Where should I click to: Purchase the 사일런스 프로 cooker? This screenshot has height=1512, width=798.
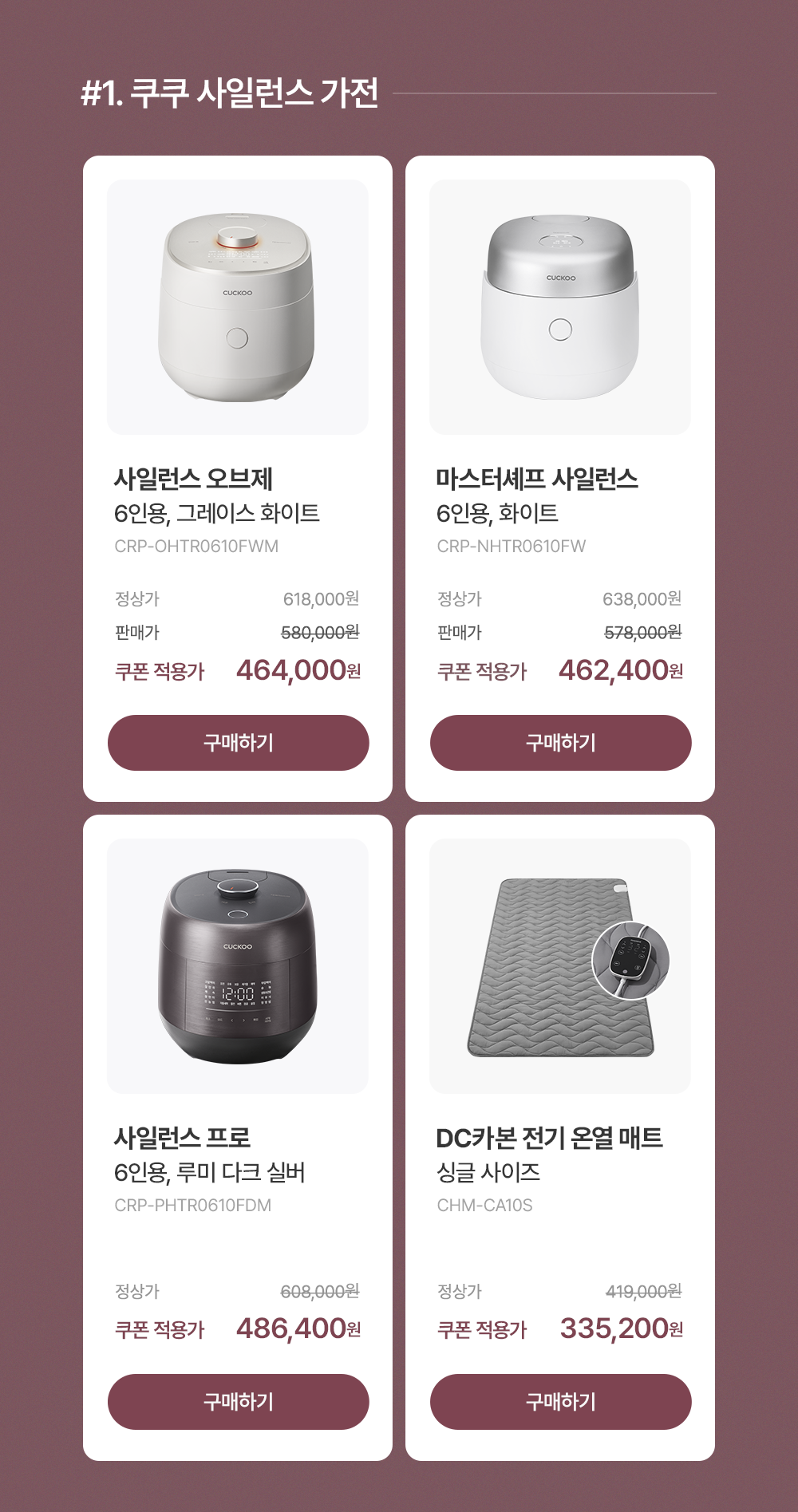coord(238,1402)
